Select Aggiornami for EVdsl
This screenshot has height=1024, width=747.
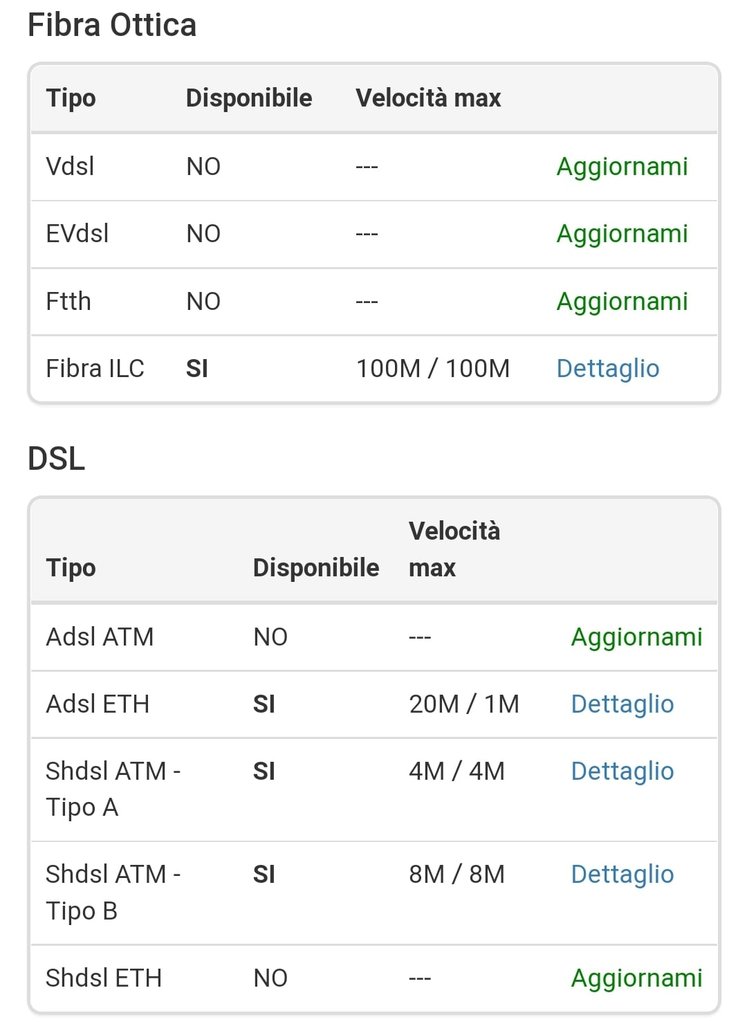(622, 234)
